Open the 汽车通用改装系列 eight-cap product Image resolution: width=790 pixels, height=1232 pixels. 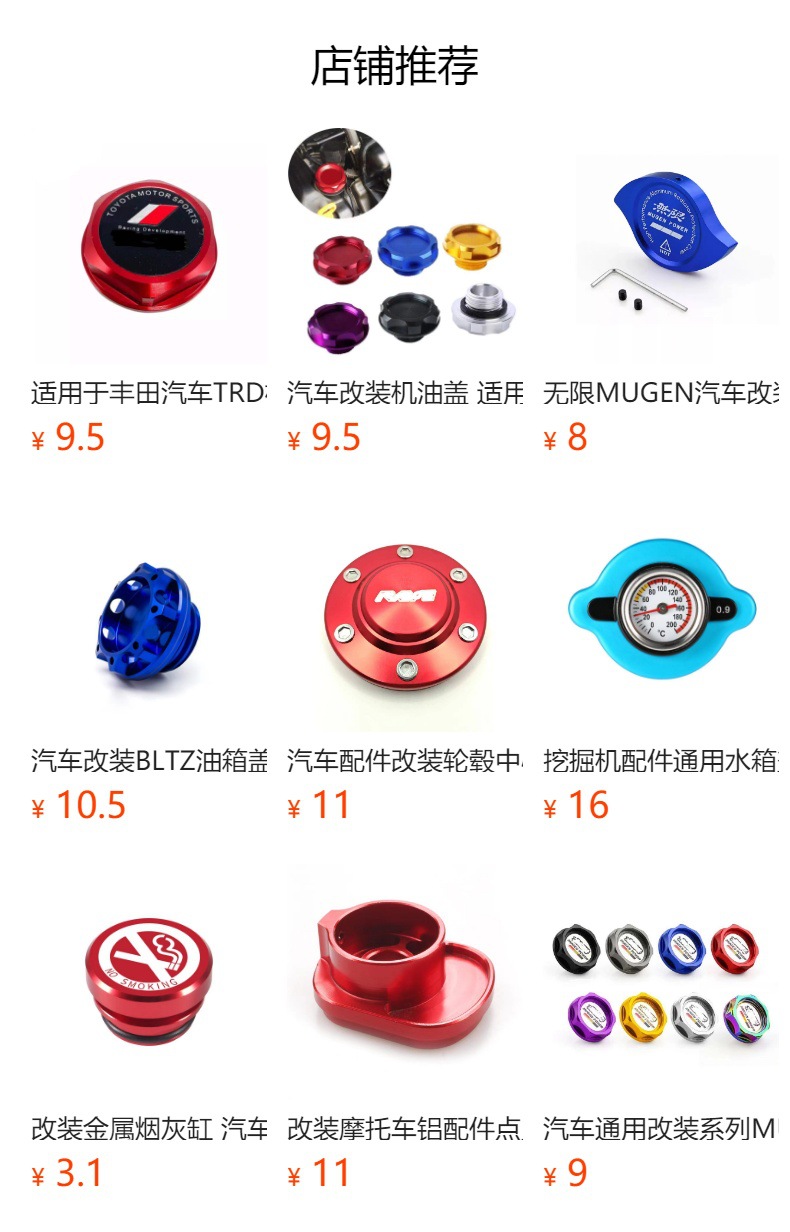(x=661, y=985)
